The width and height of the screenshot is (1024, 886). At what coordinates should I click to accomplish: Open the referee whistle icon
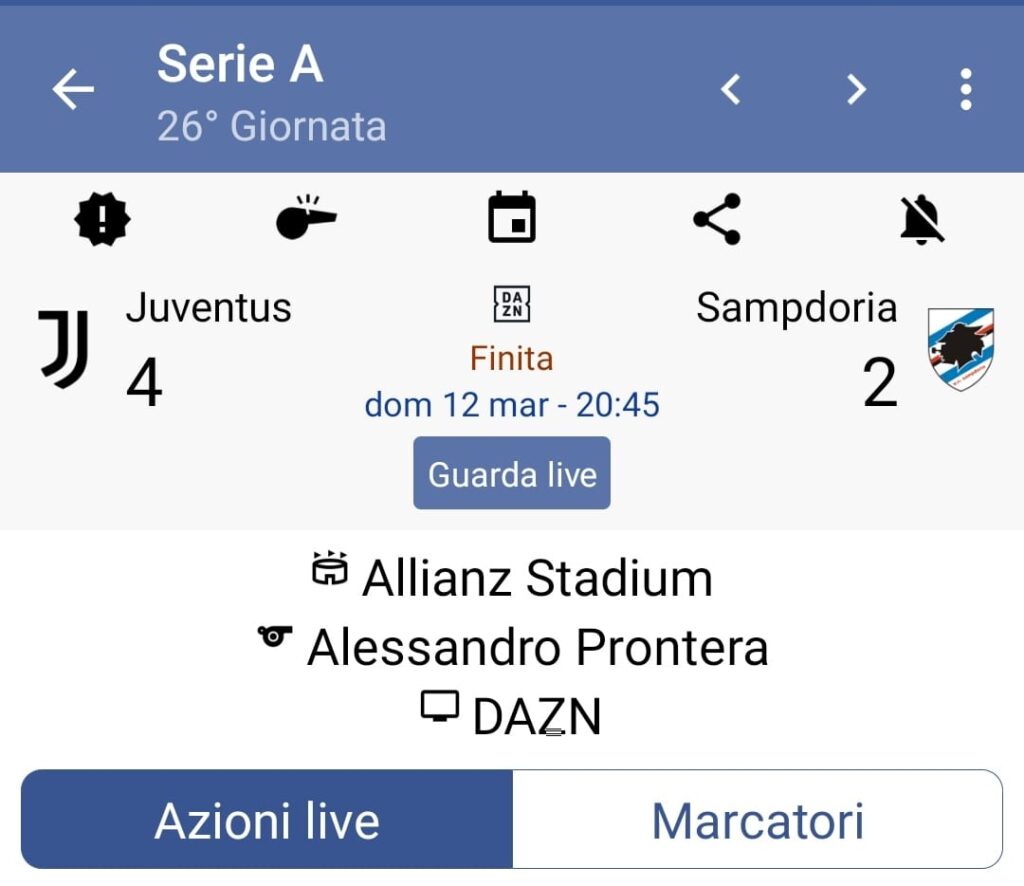[x=306, y=218]
